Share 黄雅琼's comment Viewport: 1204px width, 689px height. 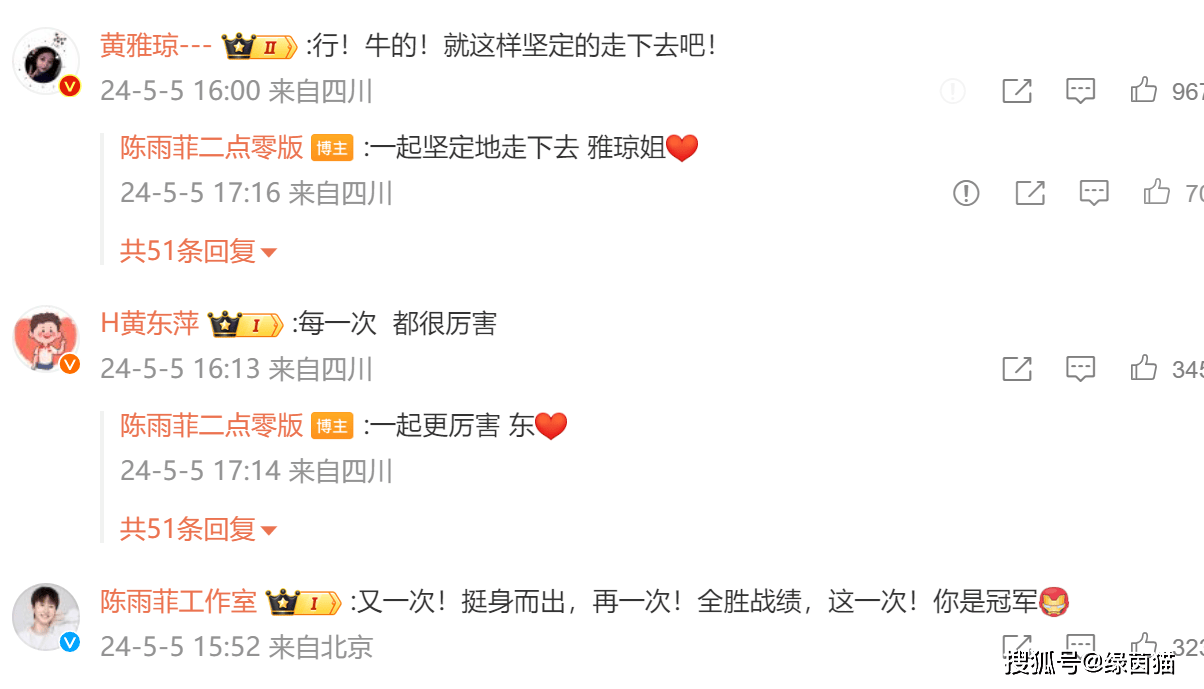tap(1017, 91)
